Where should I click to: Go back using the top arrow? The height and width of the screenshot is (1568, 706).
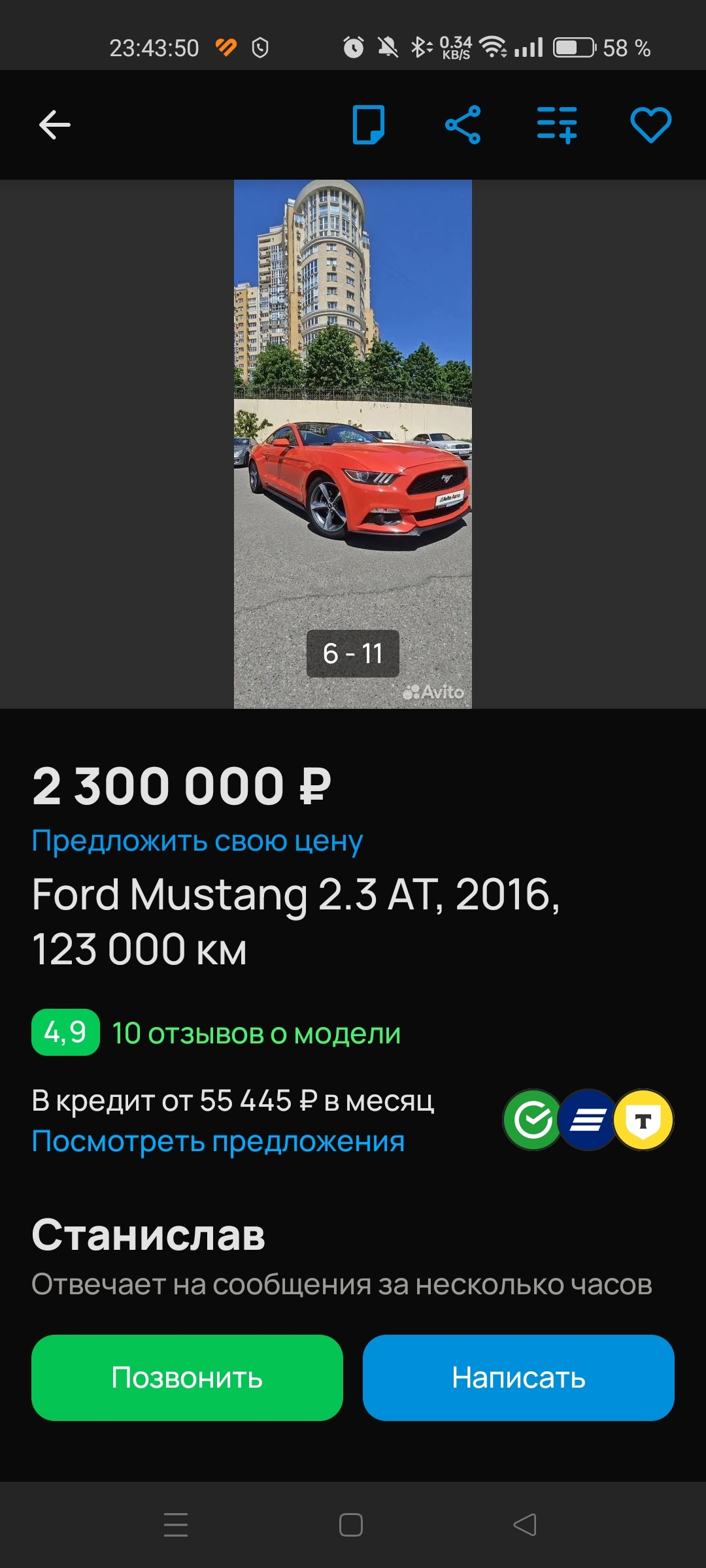pos(55,125)
